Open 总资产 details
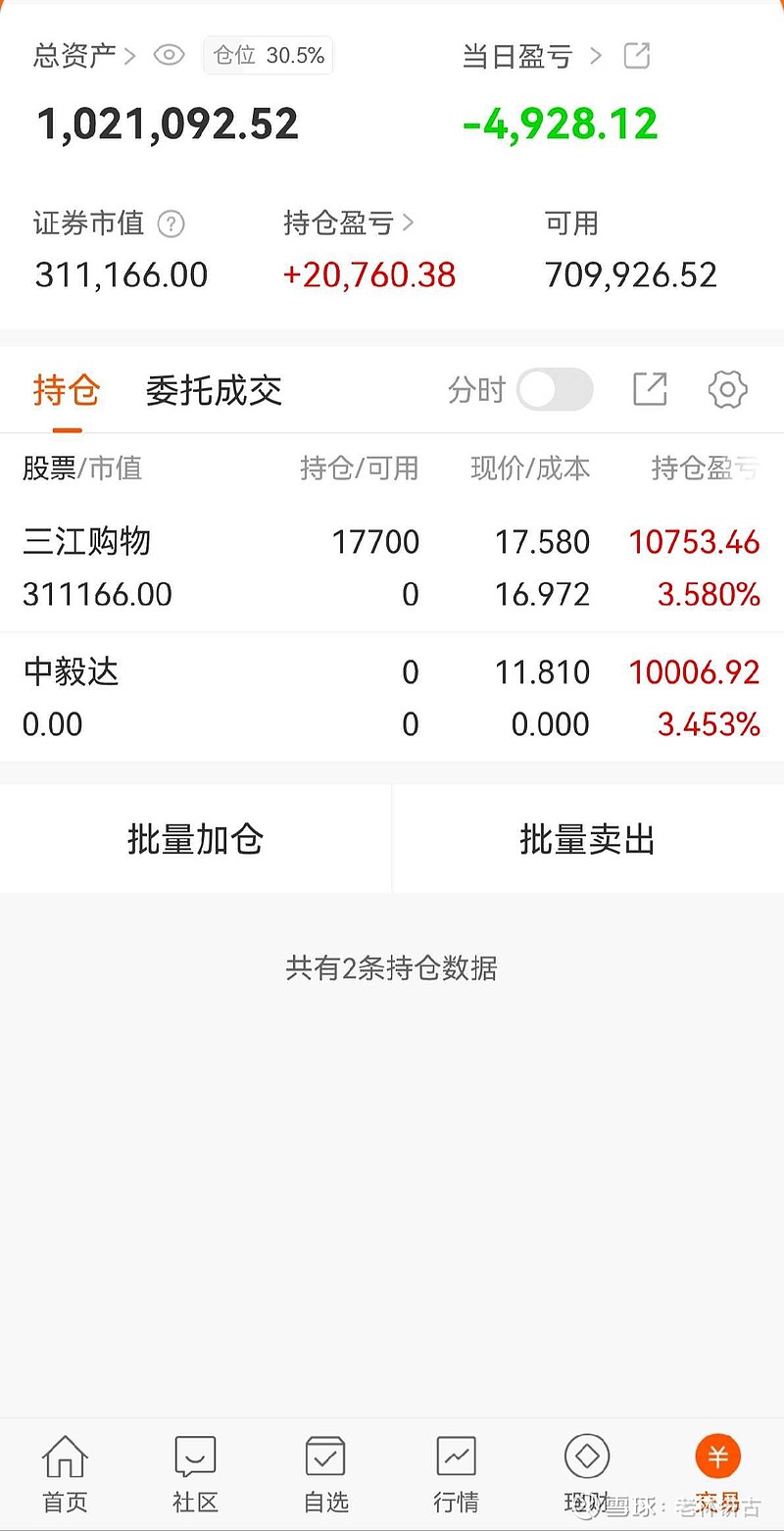 pos(84,56)
